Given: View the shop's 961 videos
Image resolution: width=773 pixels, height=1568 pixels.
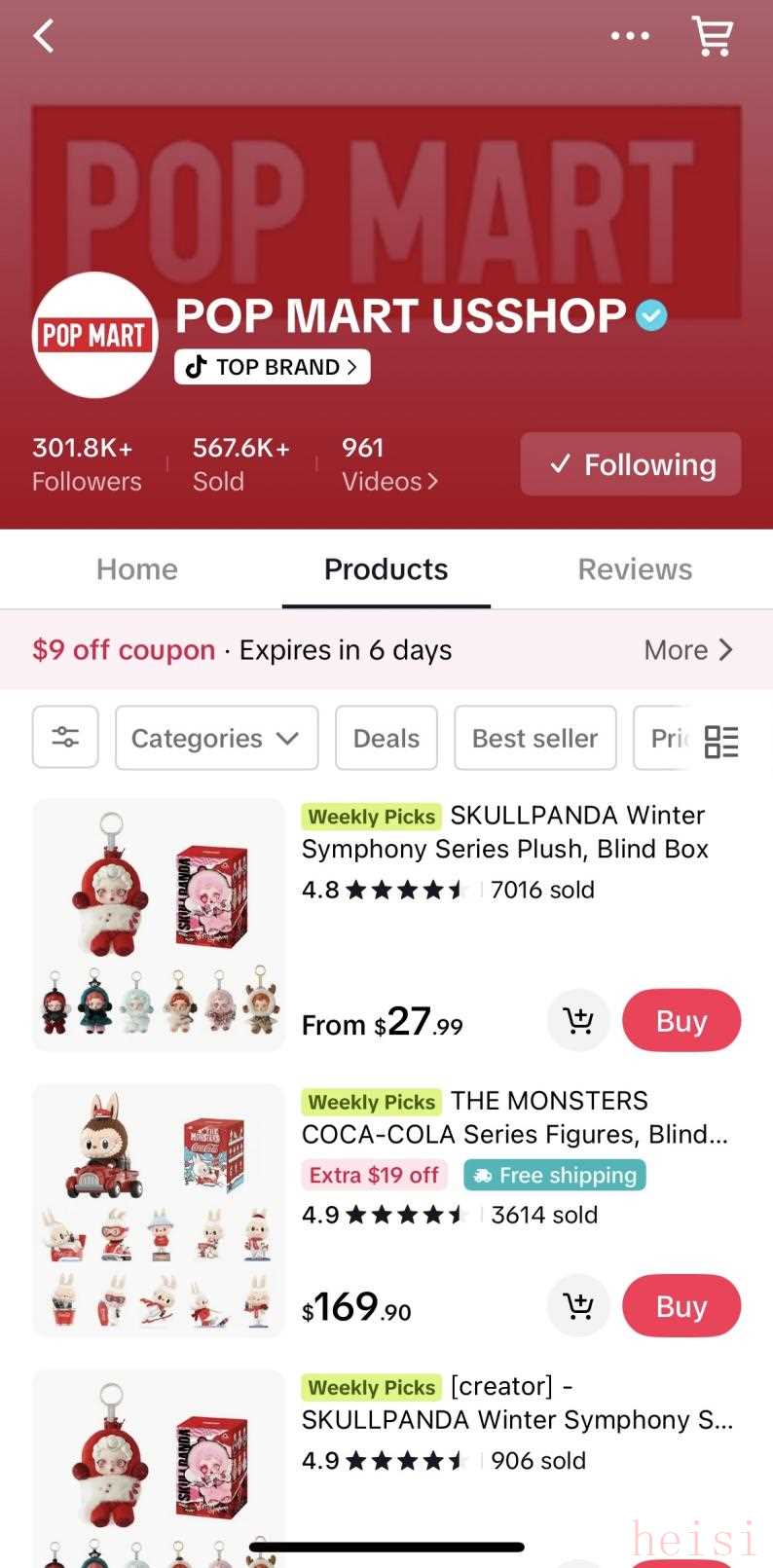Looking at the screenshot, I should 389,464.
